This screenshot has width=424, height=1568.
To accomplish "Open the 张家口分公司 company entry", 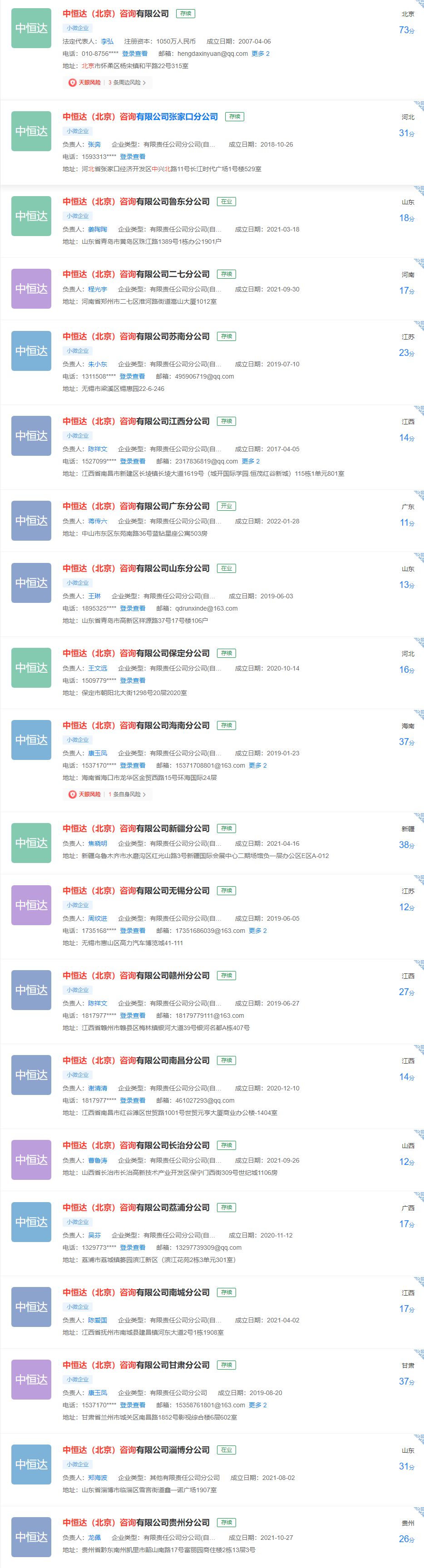I will click(x=140, y=116).
